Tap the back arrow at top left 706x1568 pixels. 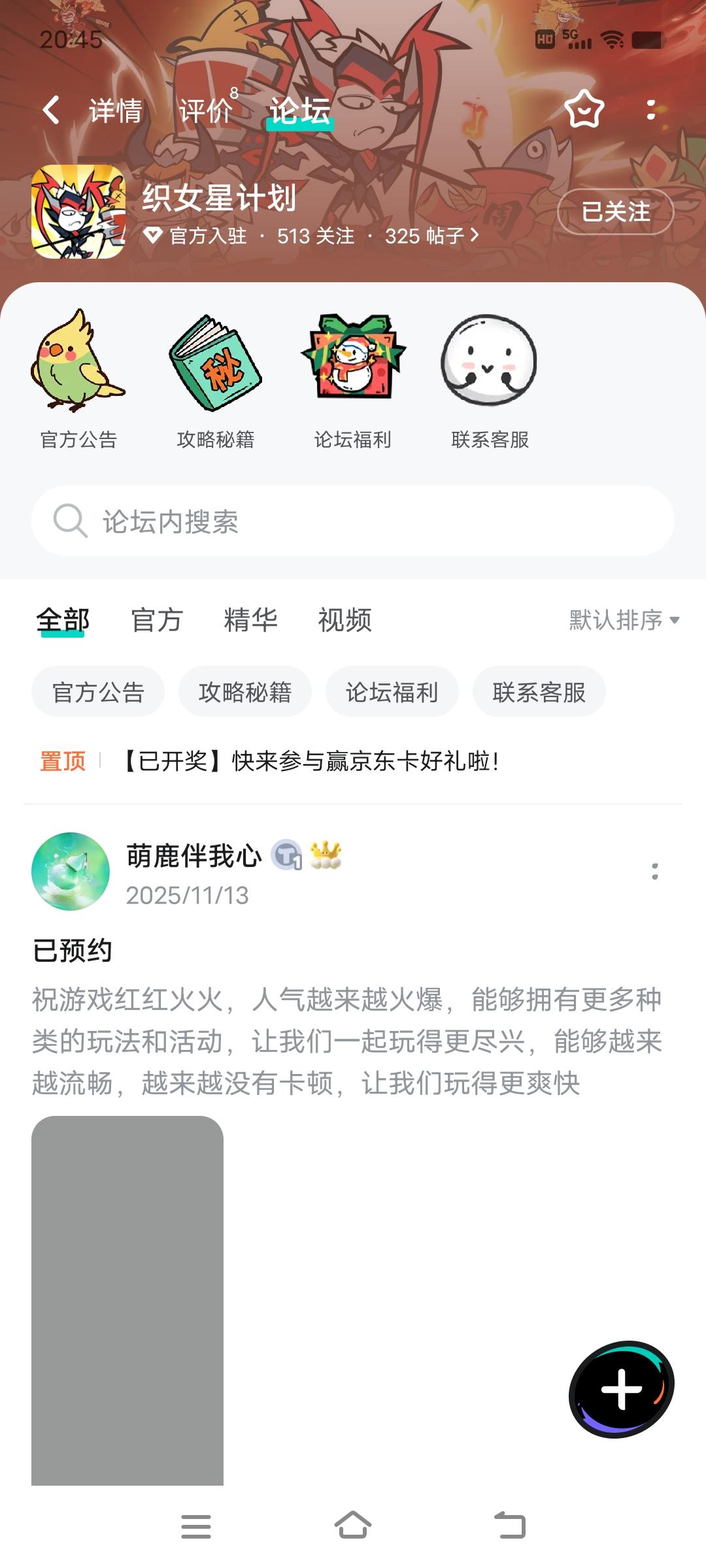[x=51, y=110]
